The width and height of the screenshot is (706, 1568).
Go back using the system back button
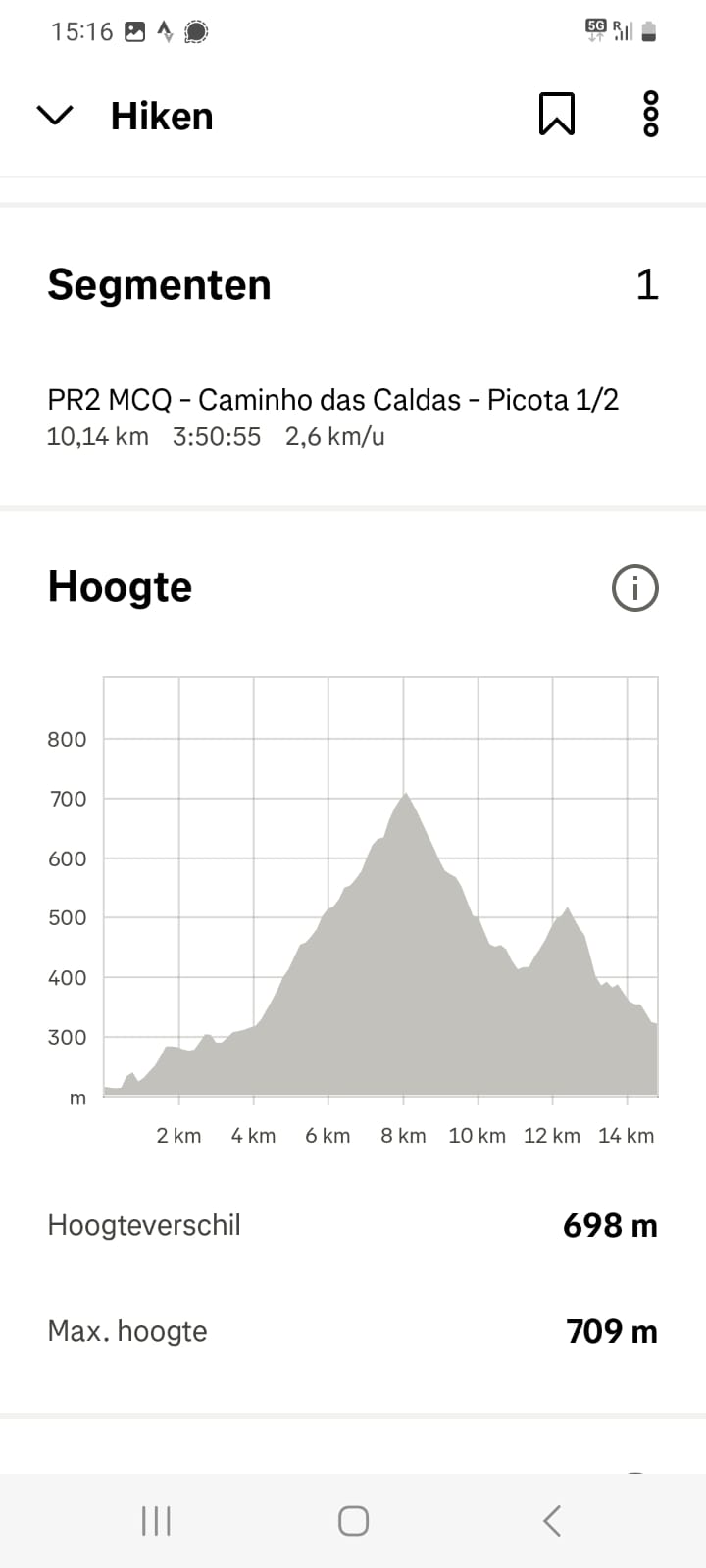coord(552,1521)
